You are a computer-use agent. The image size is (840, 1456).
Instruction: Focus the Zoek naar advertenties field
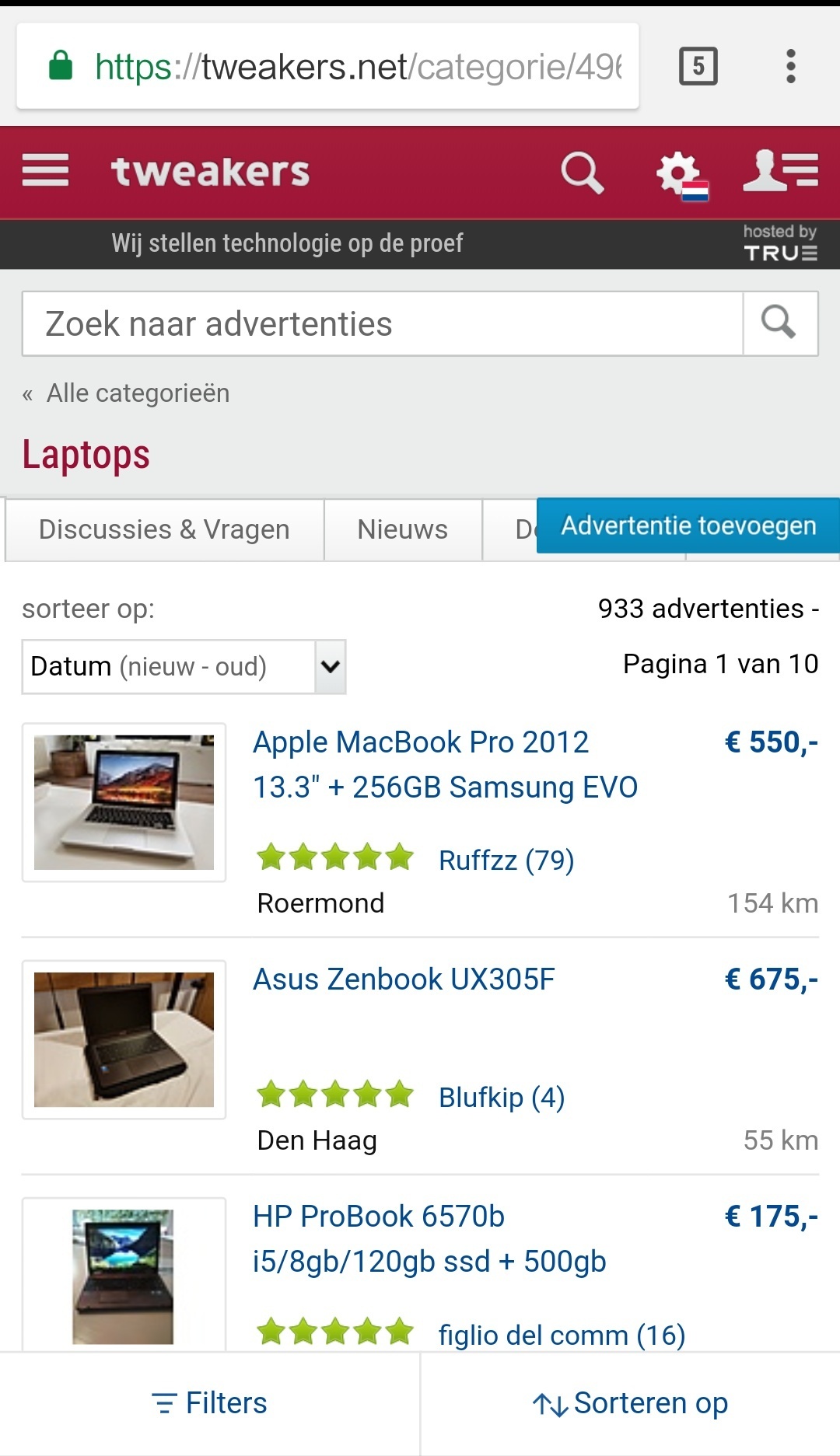[x=381, y=324]
